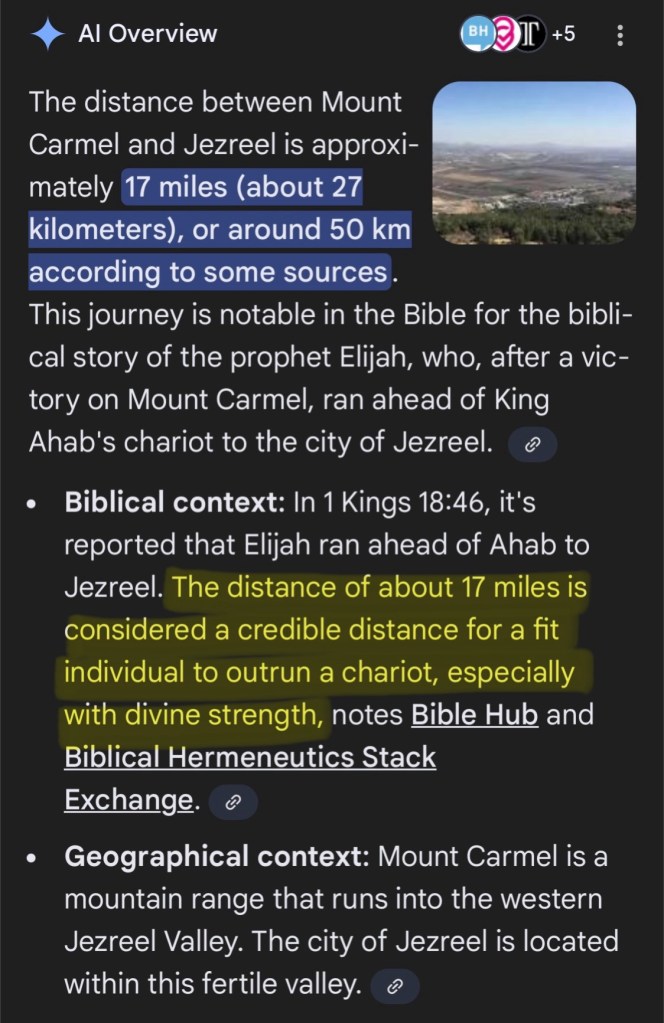Tap source link chip after "fertile valley"
This screenshot has width=664, height=1023.
[x=395, y=987]
